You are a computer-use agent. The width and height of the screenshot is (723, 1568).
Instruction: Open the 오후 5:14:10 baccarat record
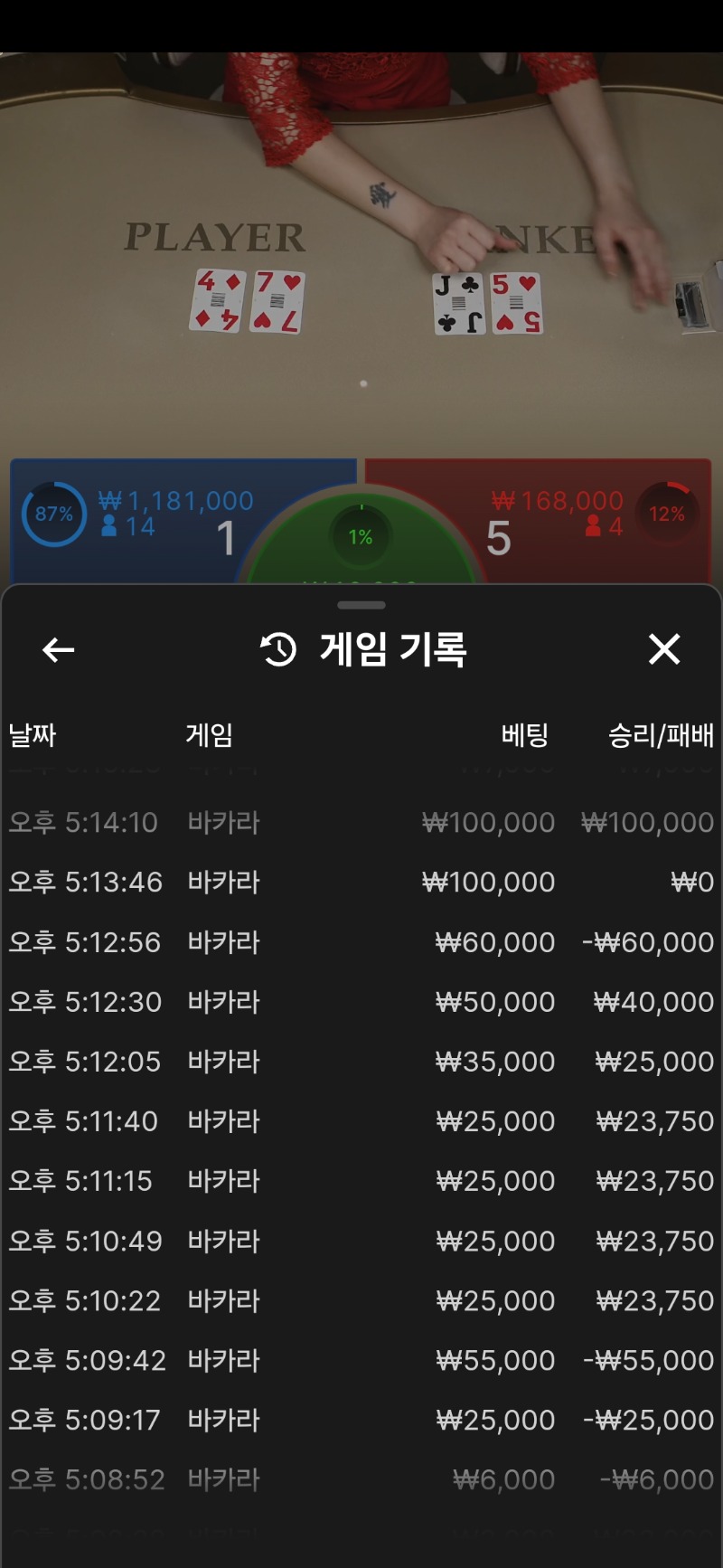[x=361, y=823]
